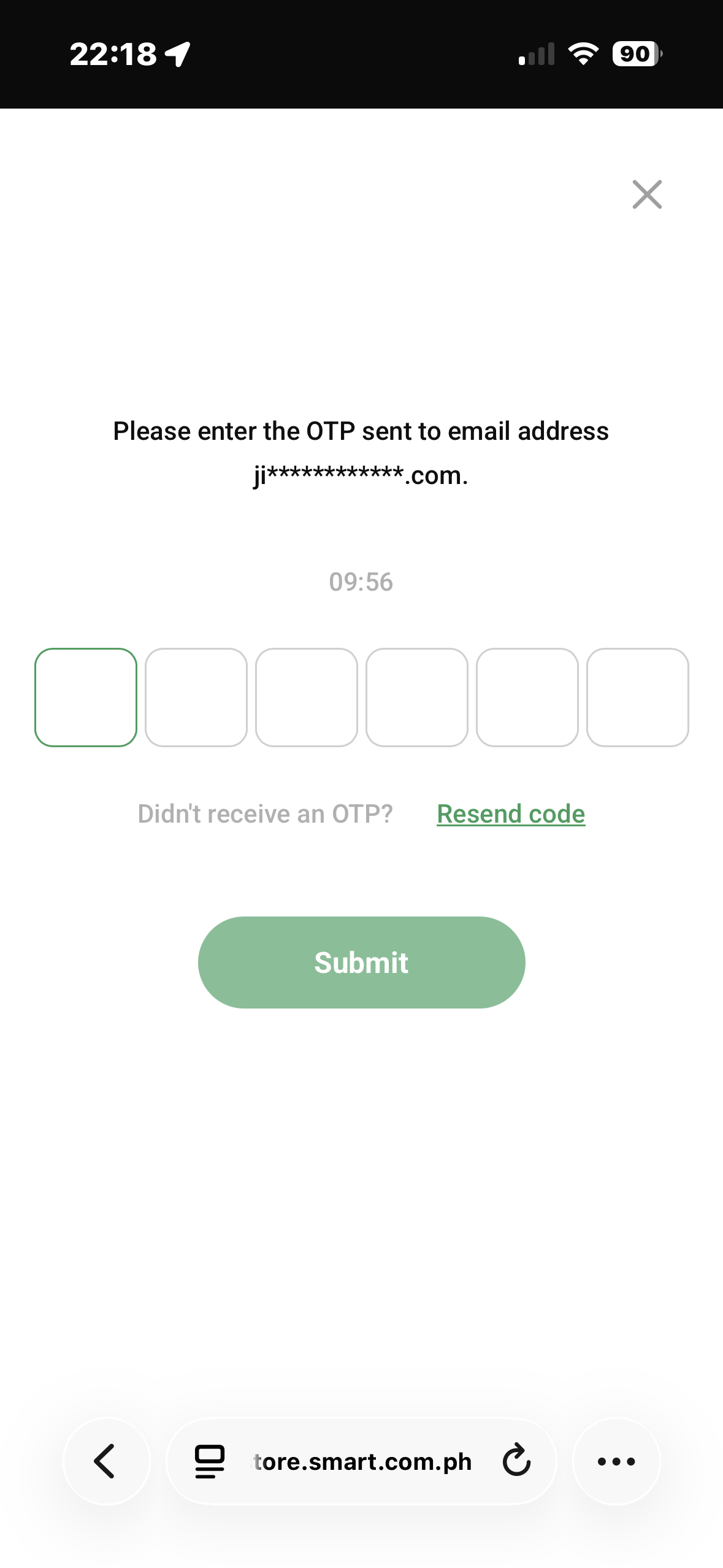The image size is (723, 1568).
Task: Select the second OTP digit box
Action: (x=196, y=697)
